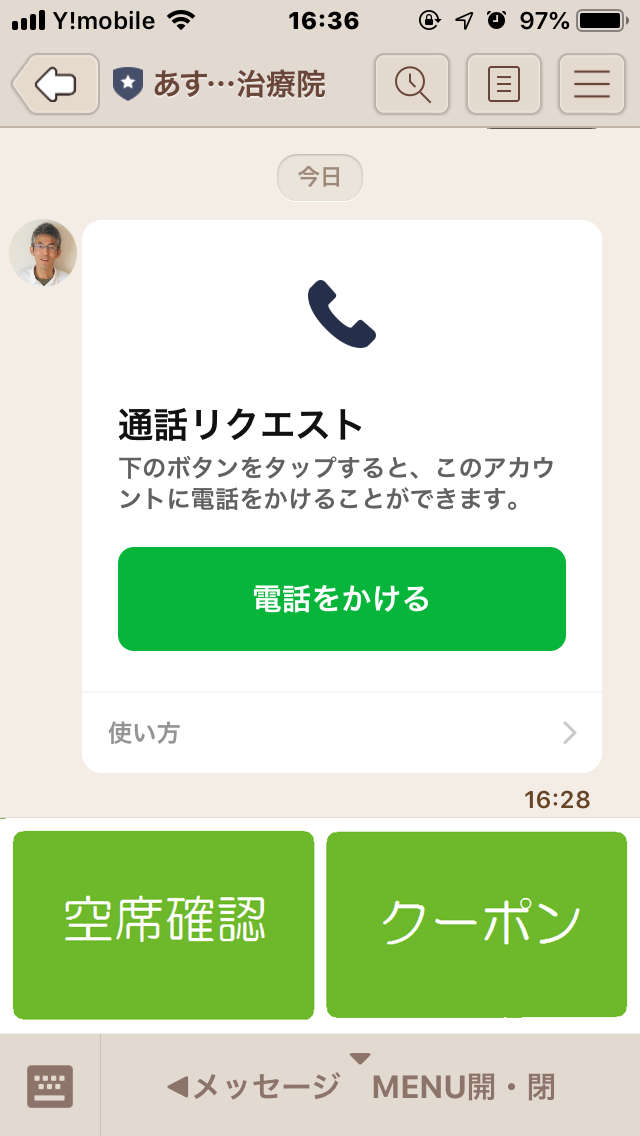Go back using the arrow button
640x1136 pixels.
click(57, 84)
